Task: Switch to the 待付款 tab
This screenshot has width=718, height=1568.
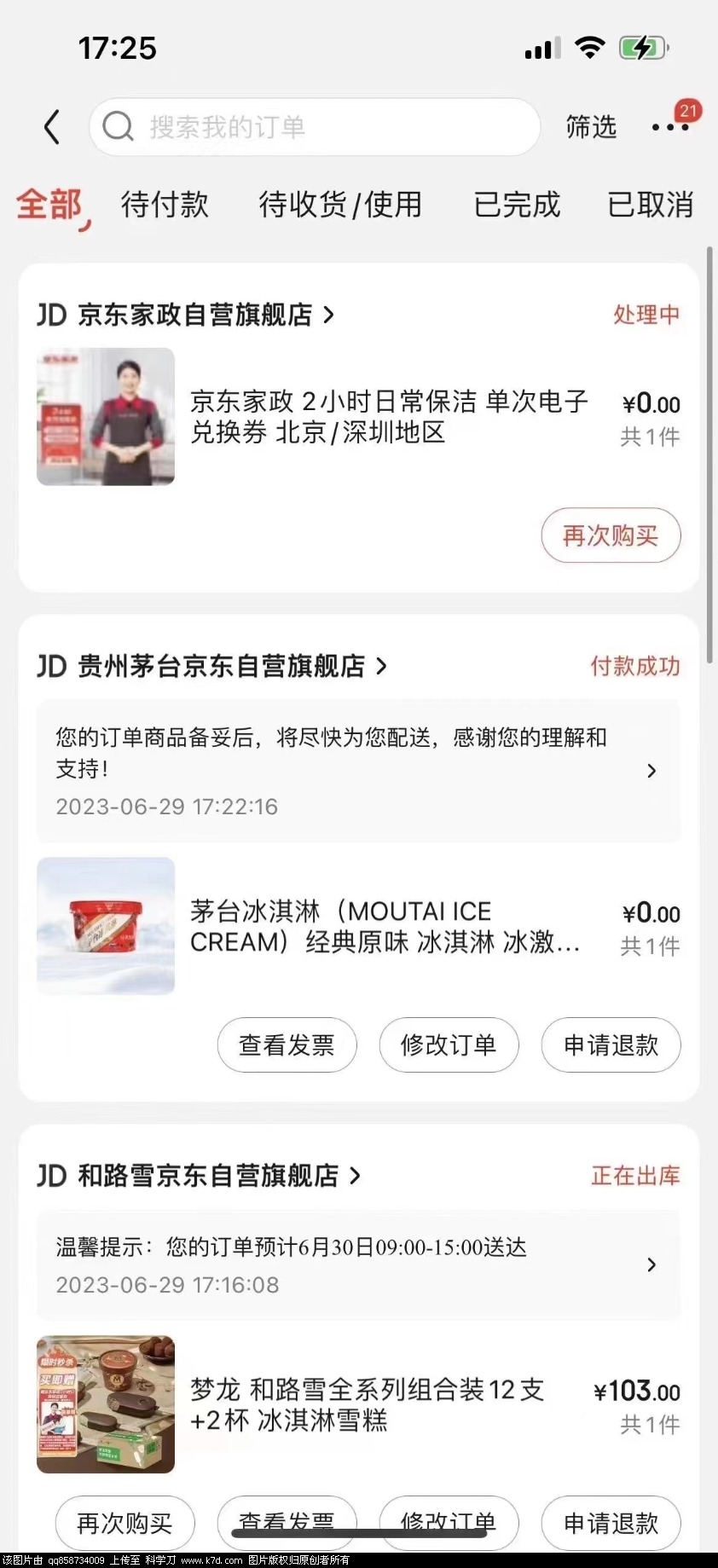Action: (x=165, y=205)
